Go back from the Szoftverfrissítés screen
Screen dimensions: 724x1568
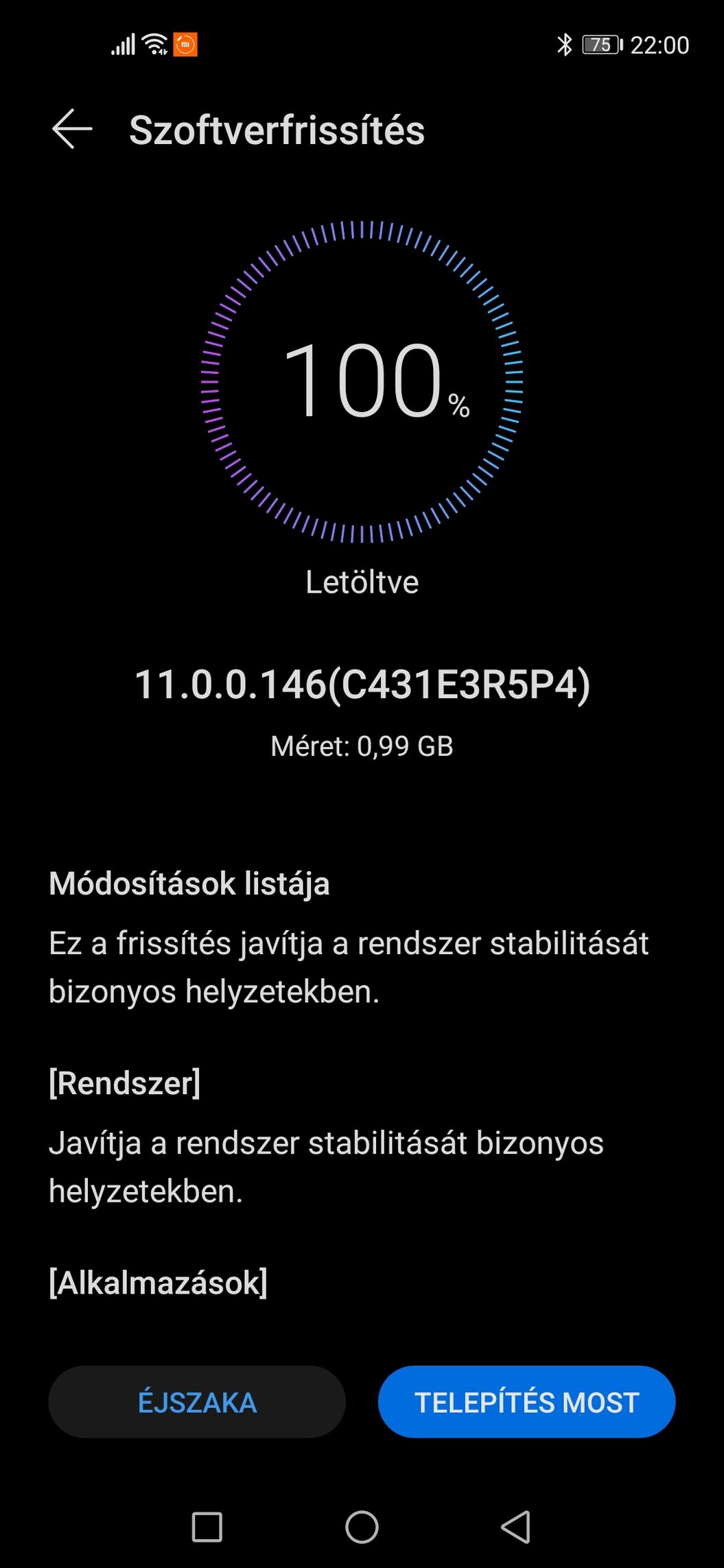click(x=72, y=129)
